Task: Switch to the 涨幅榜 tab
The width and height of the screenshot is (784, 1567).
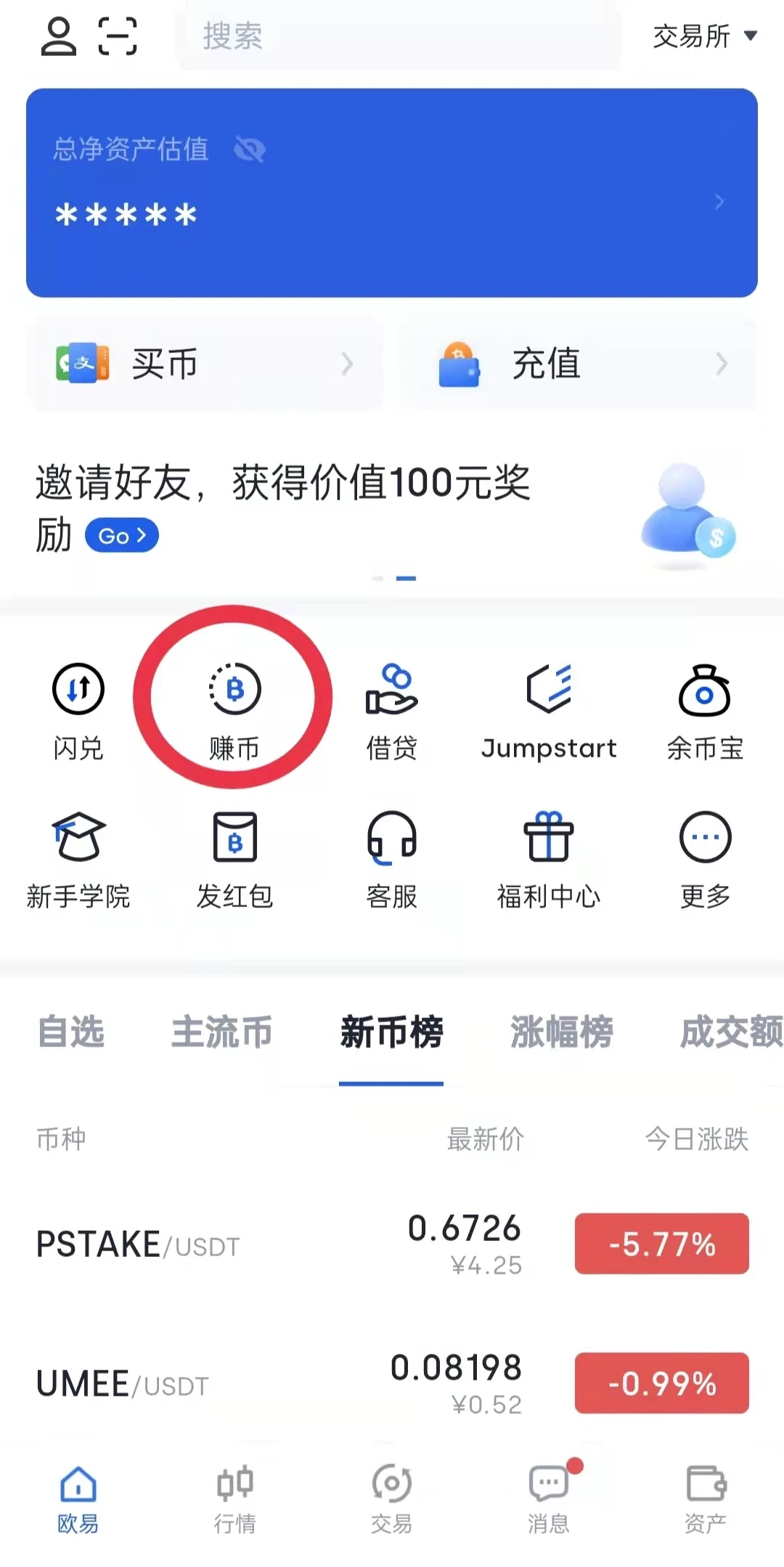Action: tap(561, 1032)
